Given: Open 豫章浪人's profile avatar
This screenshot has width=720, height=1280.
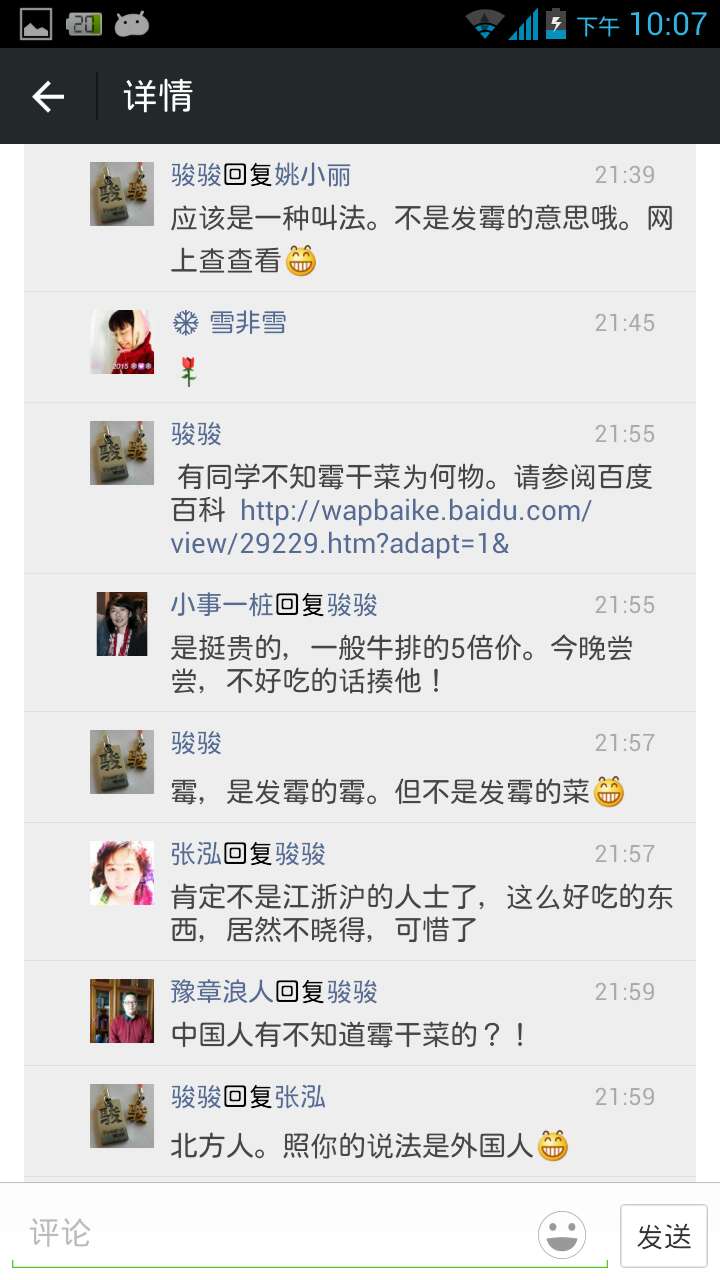Looking at the screenshot, I should [x=122, y=1011].
